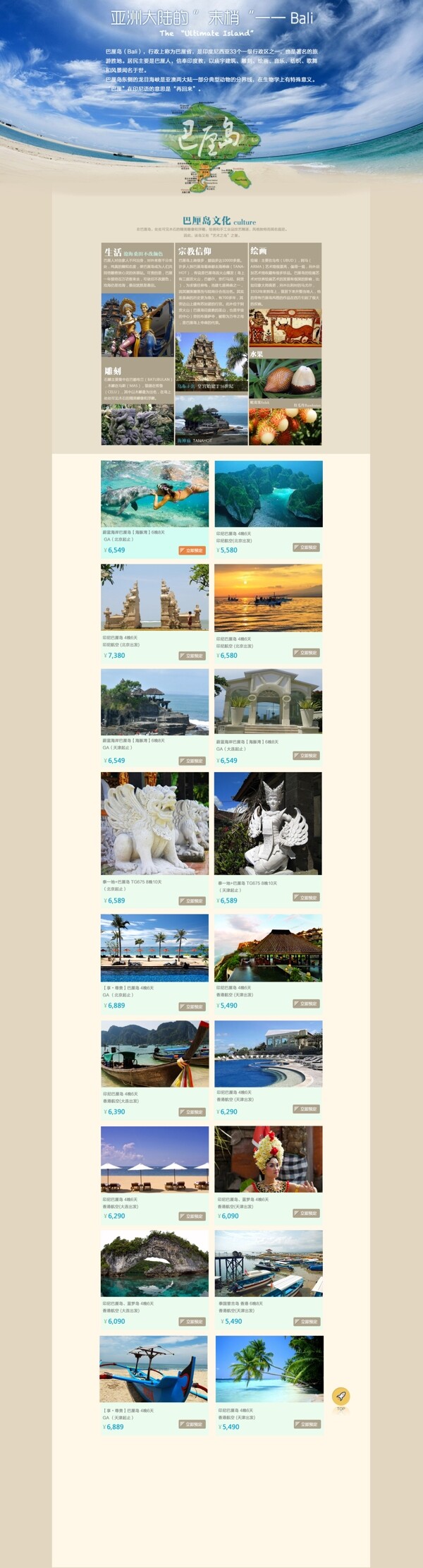Reserve the ¥6,290 pool resort tour from 天津
The width and height of the screenshot is (423, 1568).
tap(306, 1109)
